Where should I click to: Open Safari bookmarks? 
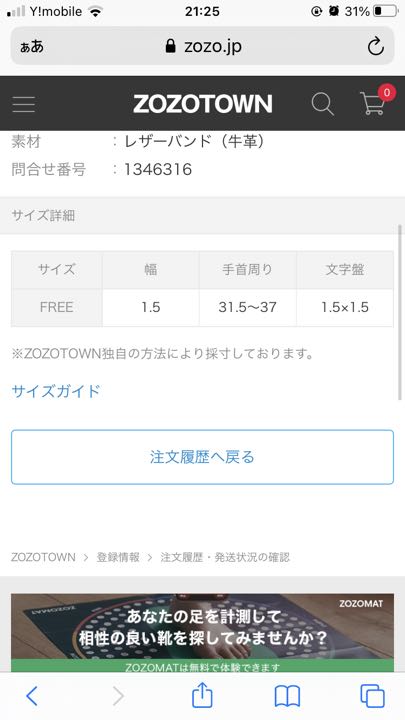(x=287, y=696)
